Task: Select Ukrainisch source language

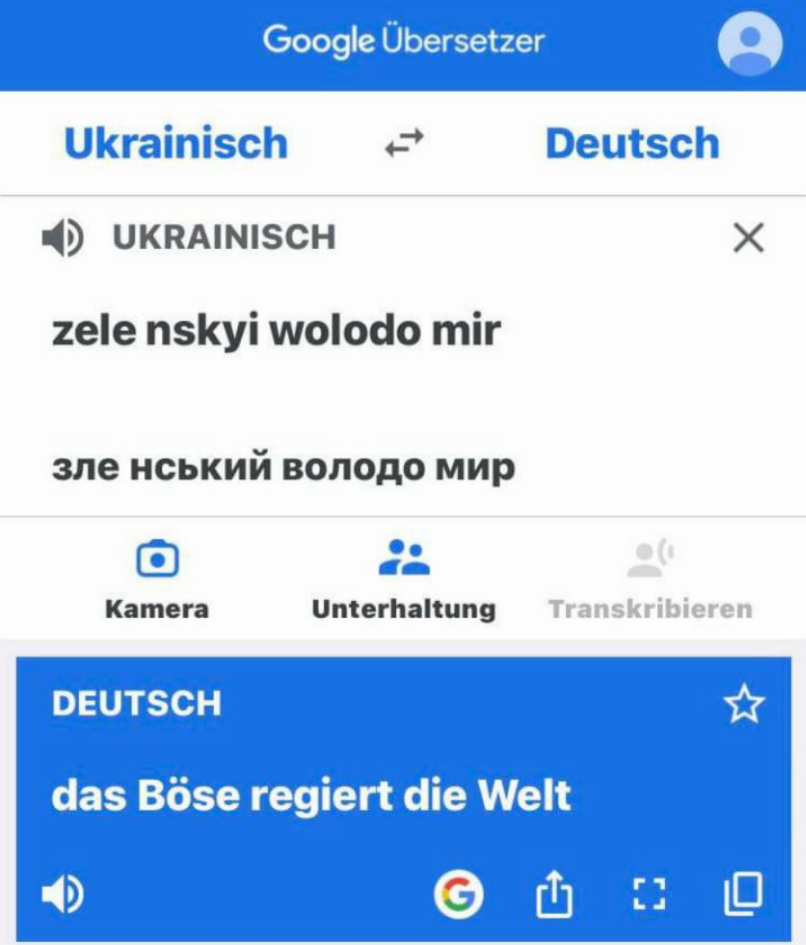Action: [x=176, y=144]
